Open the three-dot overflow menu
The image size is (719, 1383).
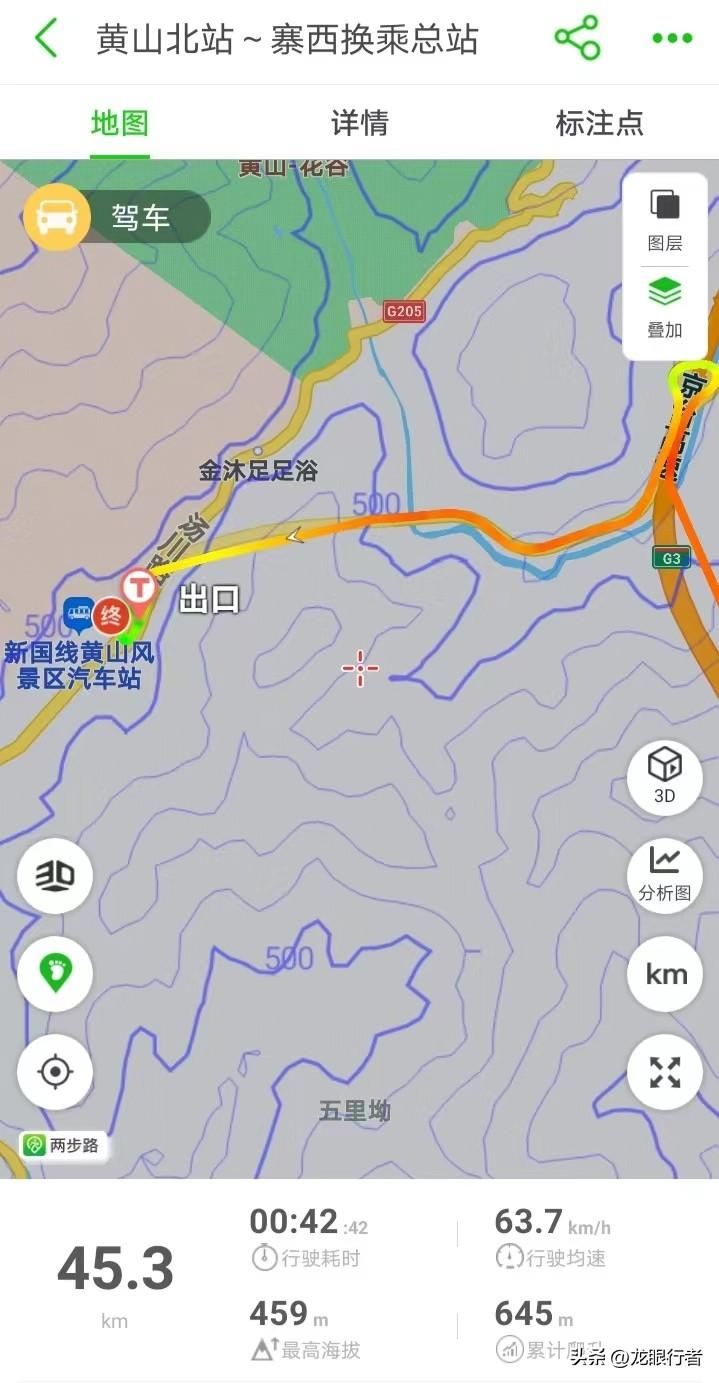pos(672,39)
